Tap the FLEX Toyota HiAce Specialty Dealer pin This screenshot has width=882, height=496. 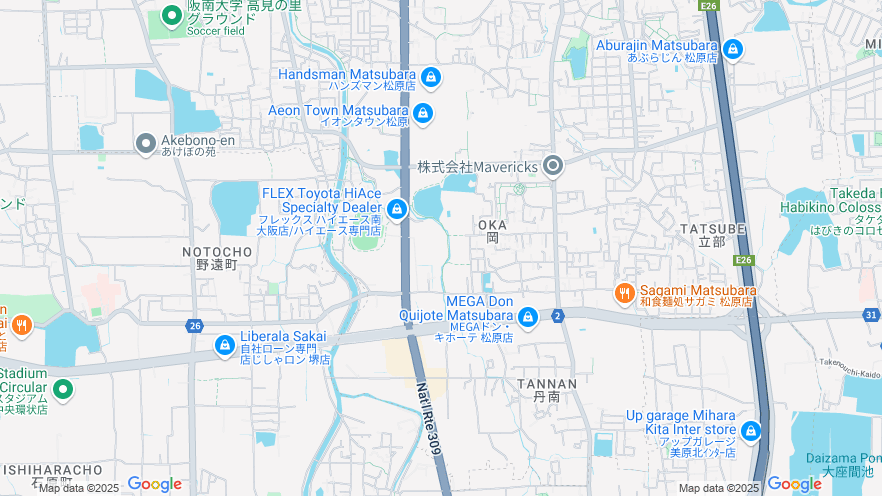(397, 209)
